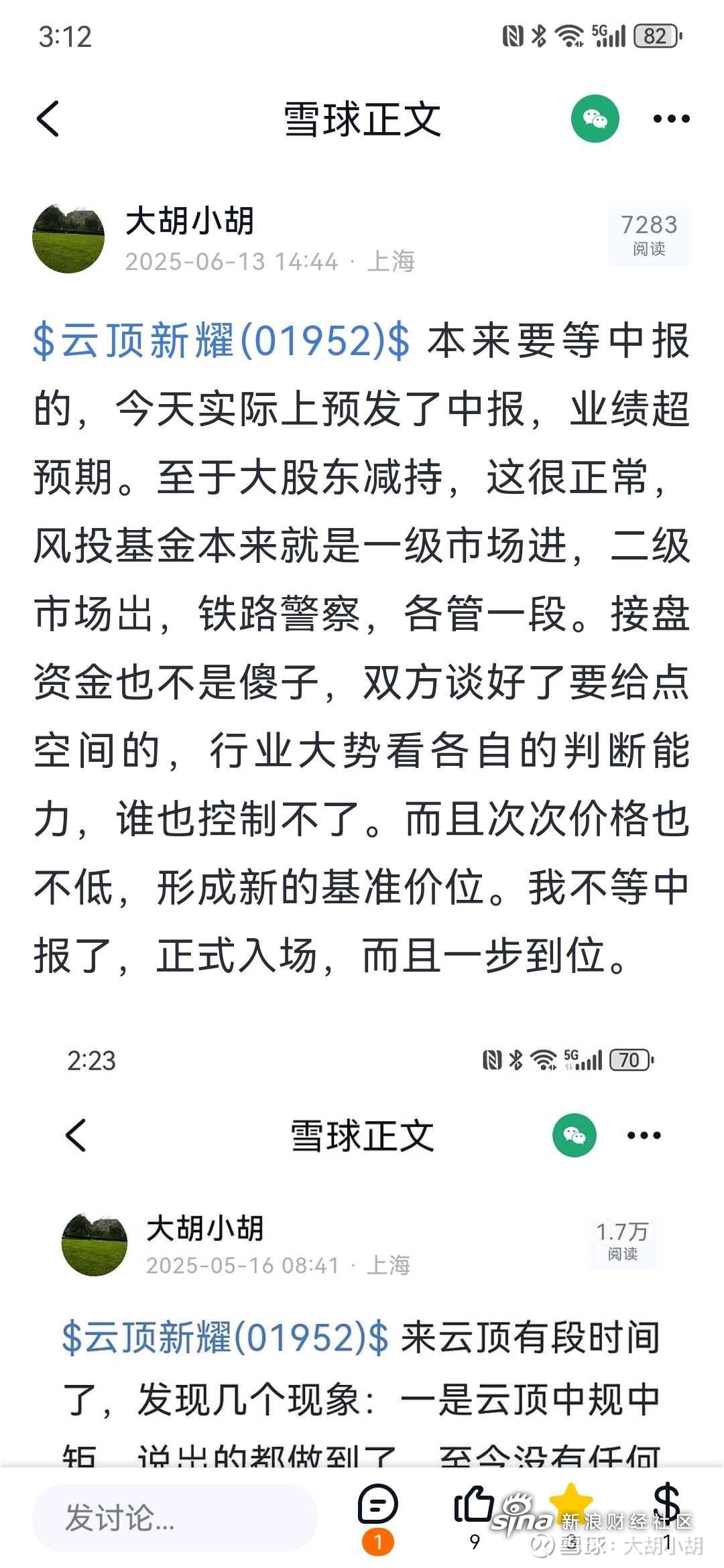Image resolution: width=724 pixels, height=1568 pixels.
Task: Tap the 发讨论 comment input field
Action: [x=174, y=1518]
